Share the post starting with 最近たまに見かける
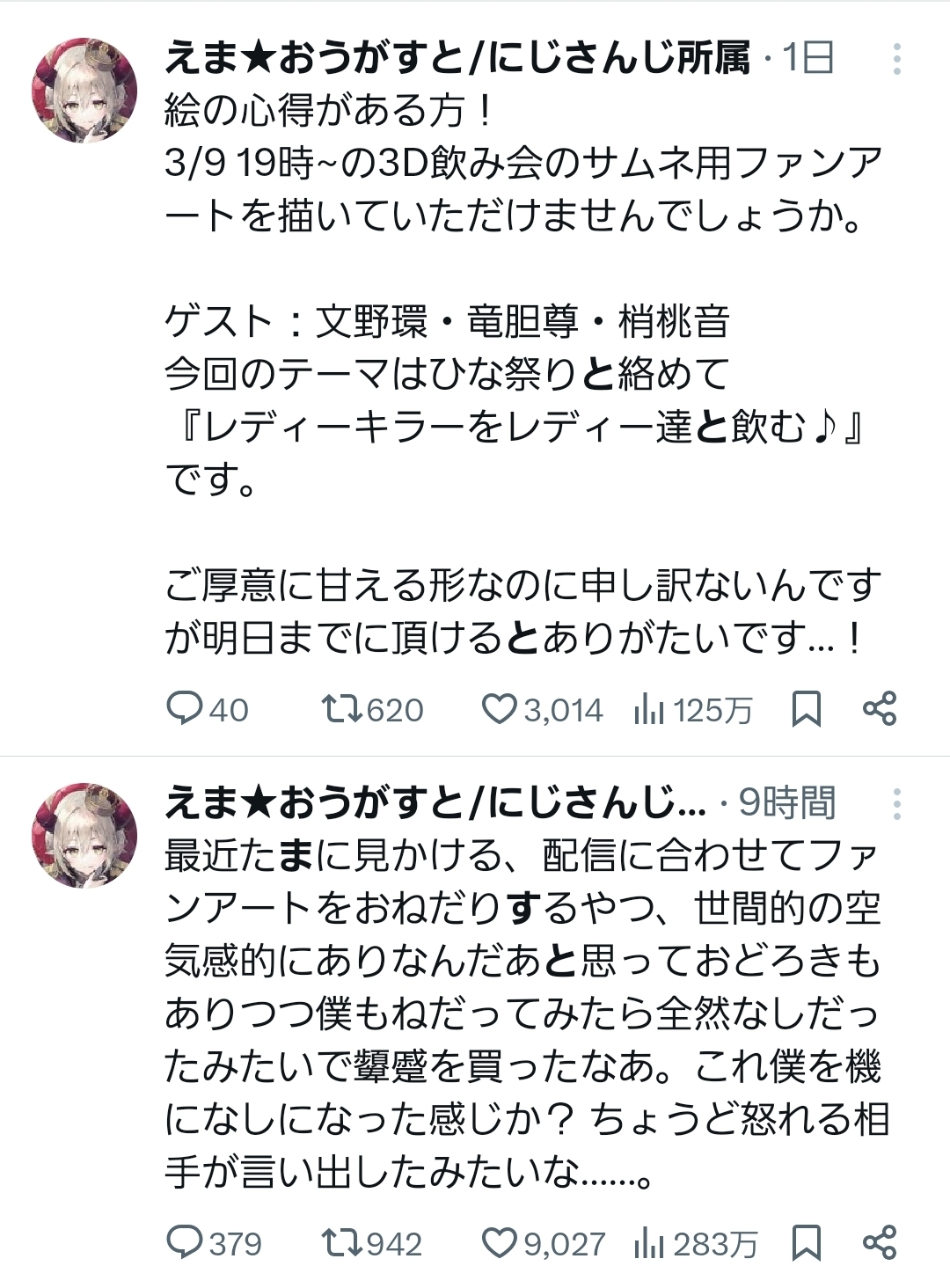 (879, 1242)
